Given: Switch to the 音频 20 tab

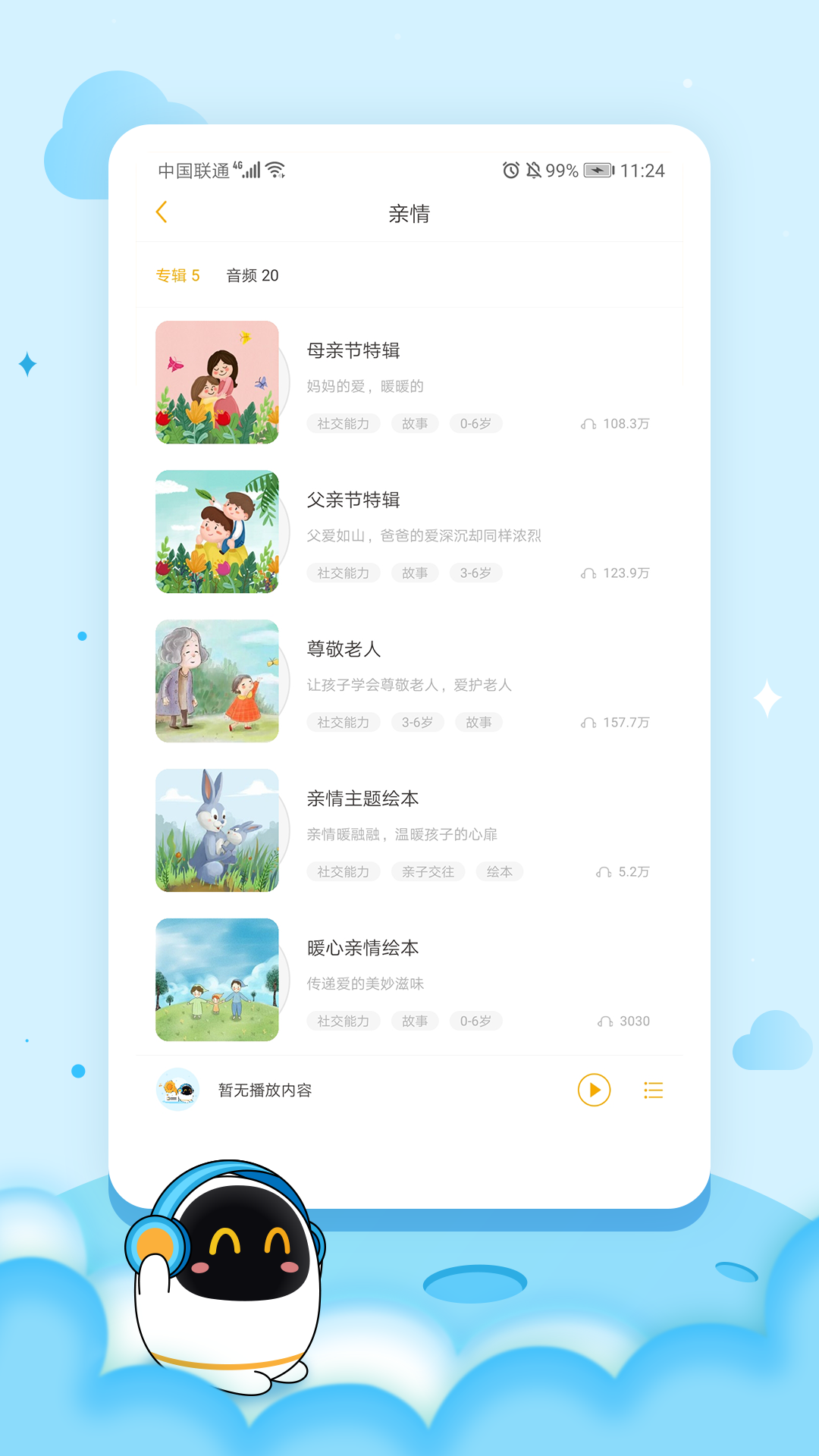Looking at the screenshot, I should [253, 275].
